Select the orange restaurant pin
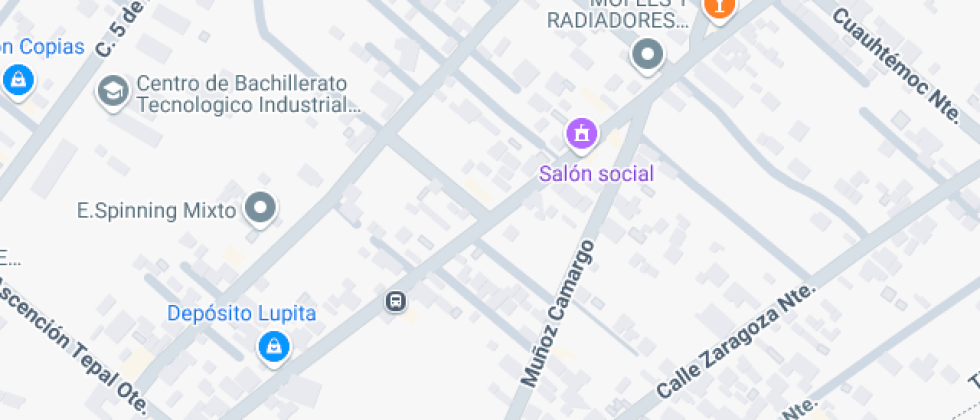Viewport: 980px width, 420px height. pyautogui.click(x=718, y=8)
